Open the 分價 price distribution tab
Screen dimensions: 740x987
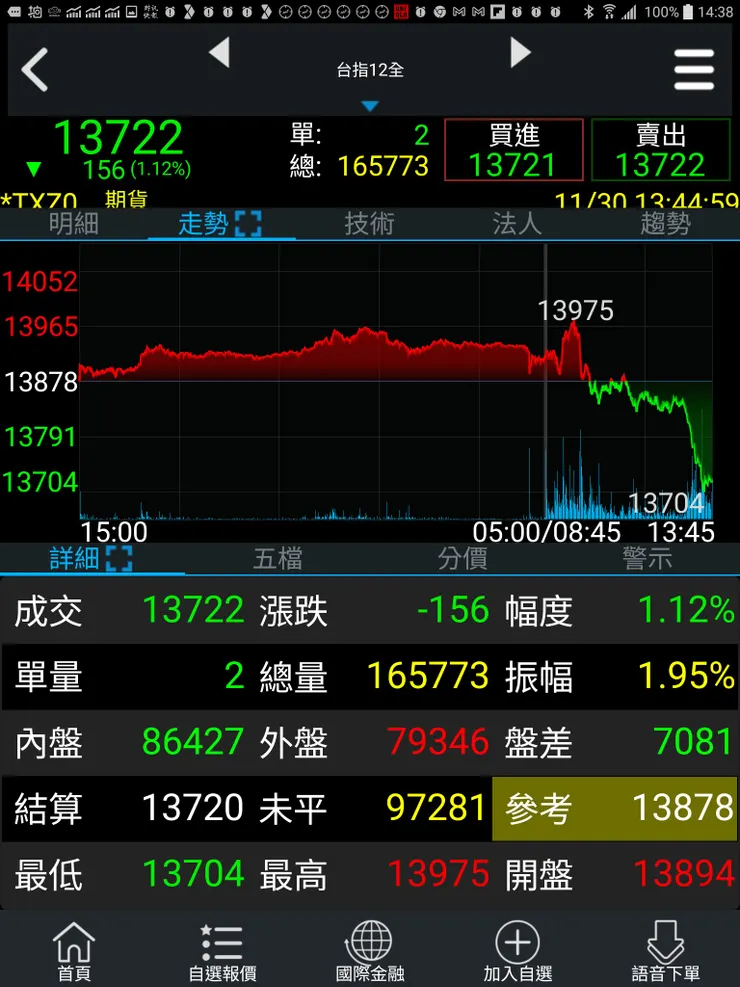[x=462, y=559]
